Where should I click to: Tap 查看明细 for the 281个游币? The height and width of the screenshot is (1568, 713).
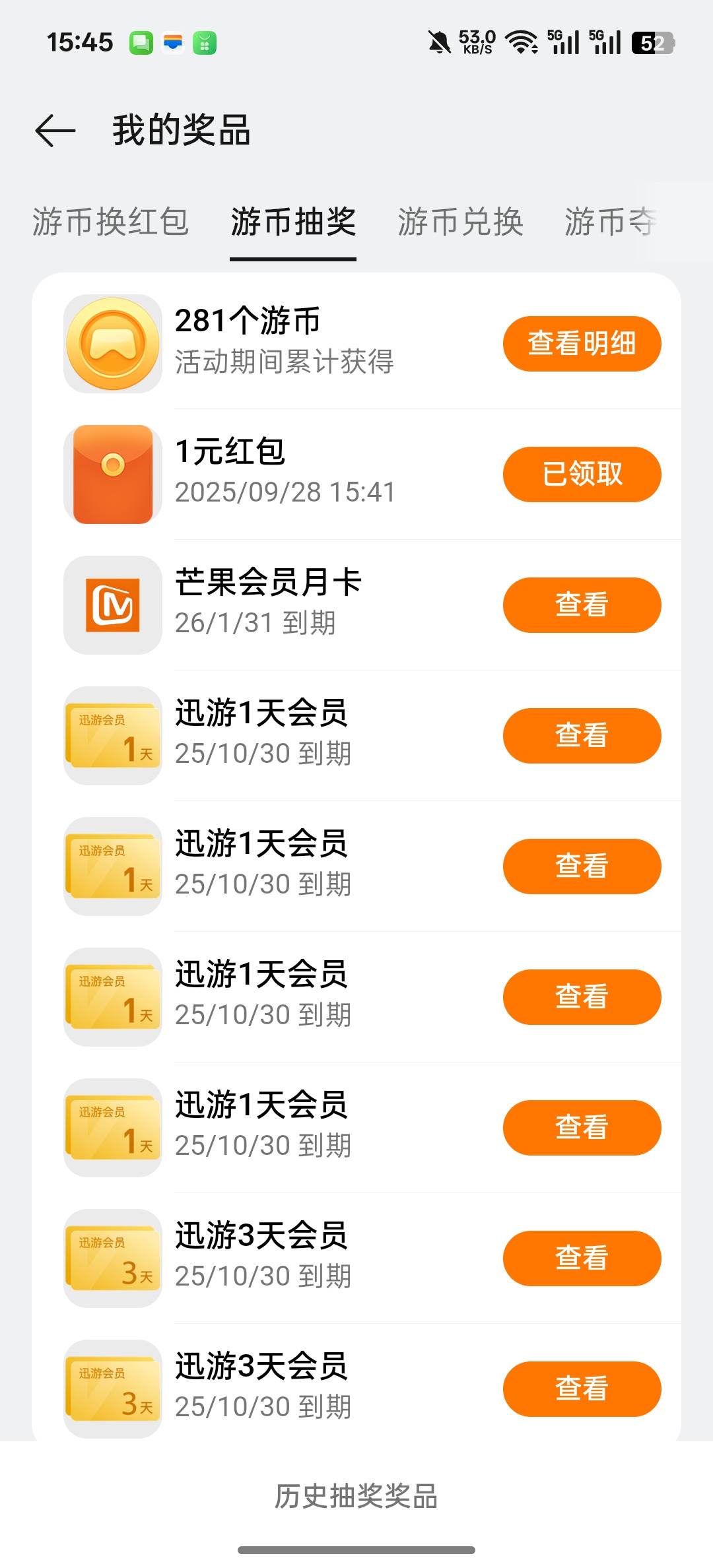(582, 344)
